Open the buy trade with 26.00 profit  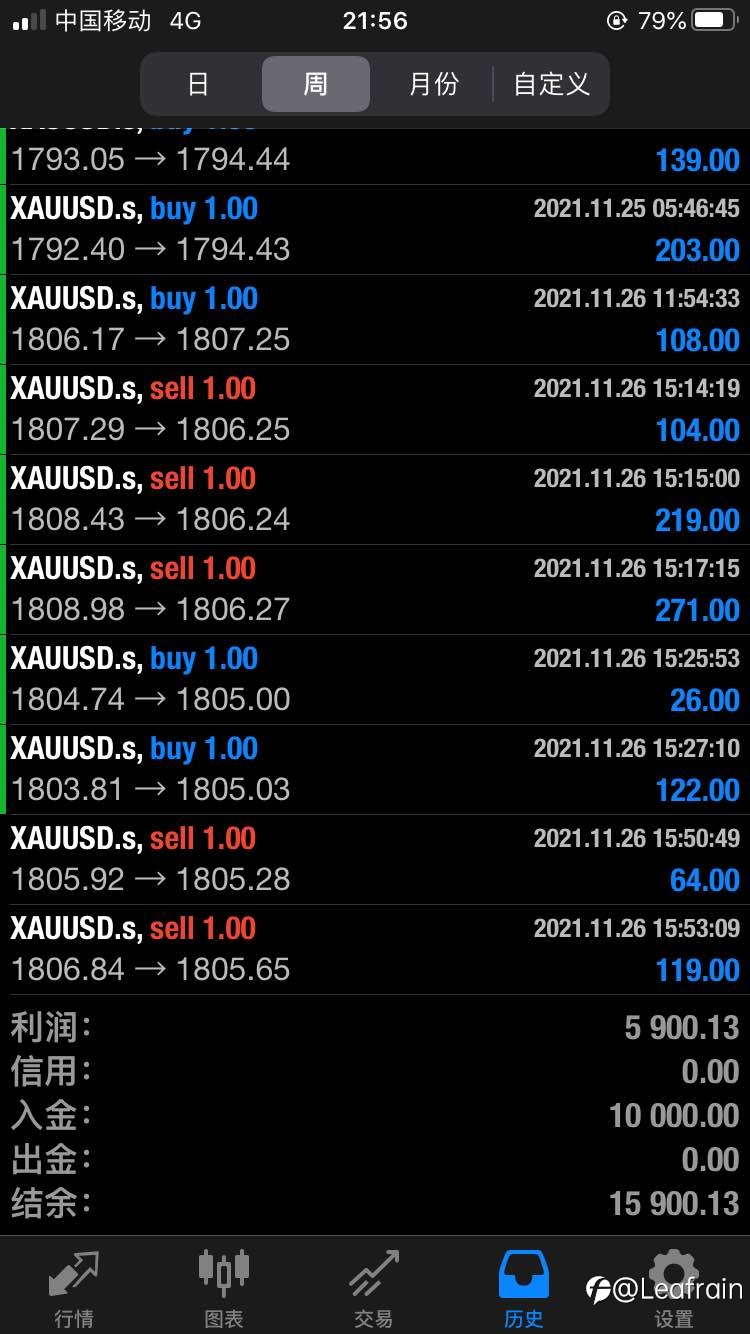pyautogui.click(x=375, y=680)
